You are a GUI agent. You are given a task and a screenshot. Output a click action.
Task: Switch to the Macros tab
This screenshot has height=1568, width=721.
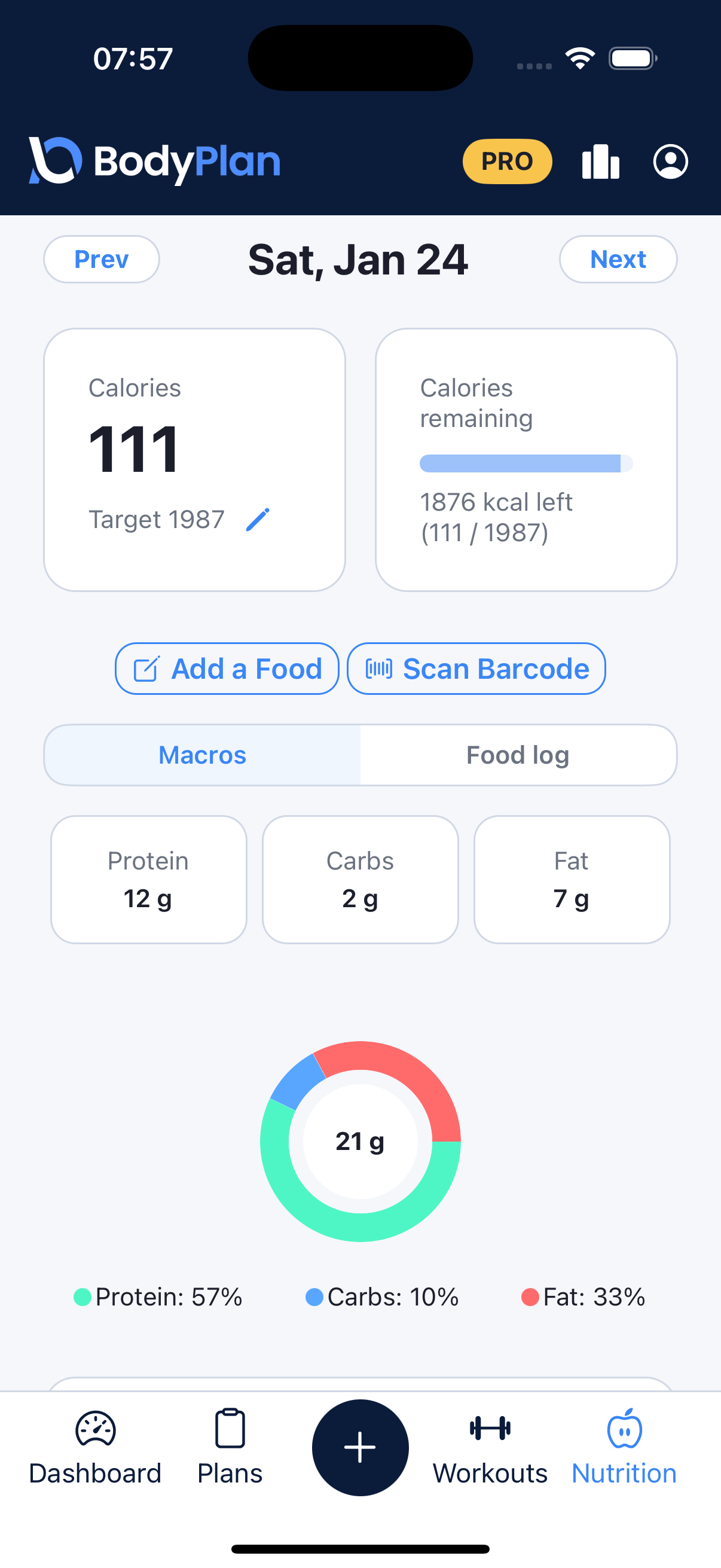coord(202,755)
